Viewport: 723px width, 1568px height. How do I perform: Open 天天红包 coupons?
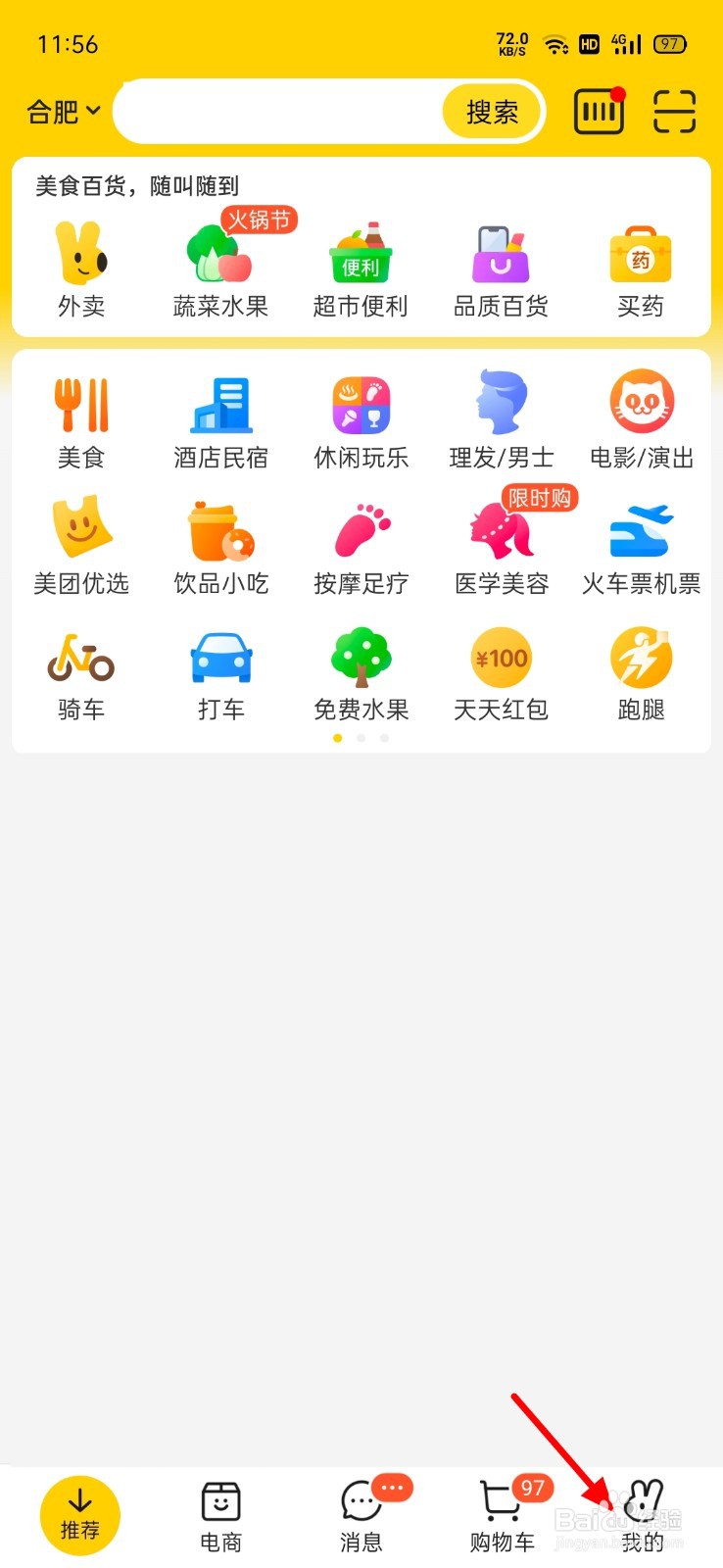point(501,675)
